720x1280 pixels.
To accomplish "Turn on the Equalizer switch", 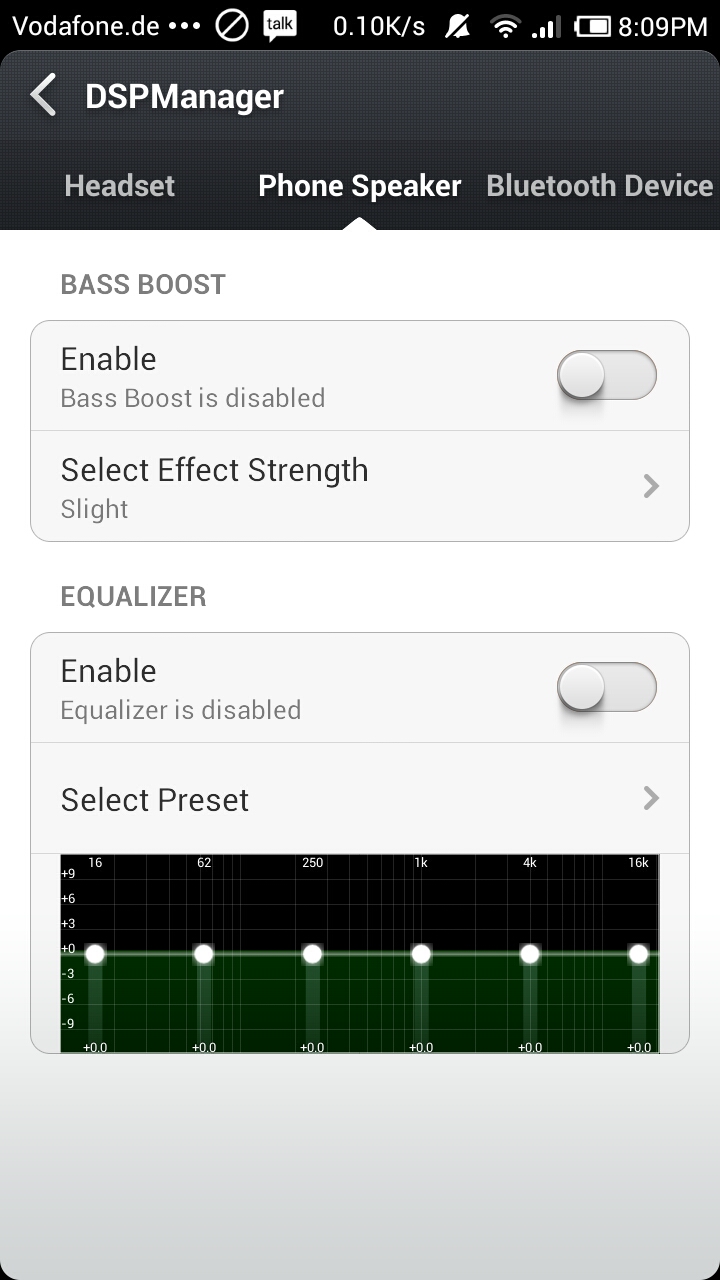I will click(607, 688).
